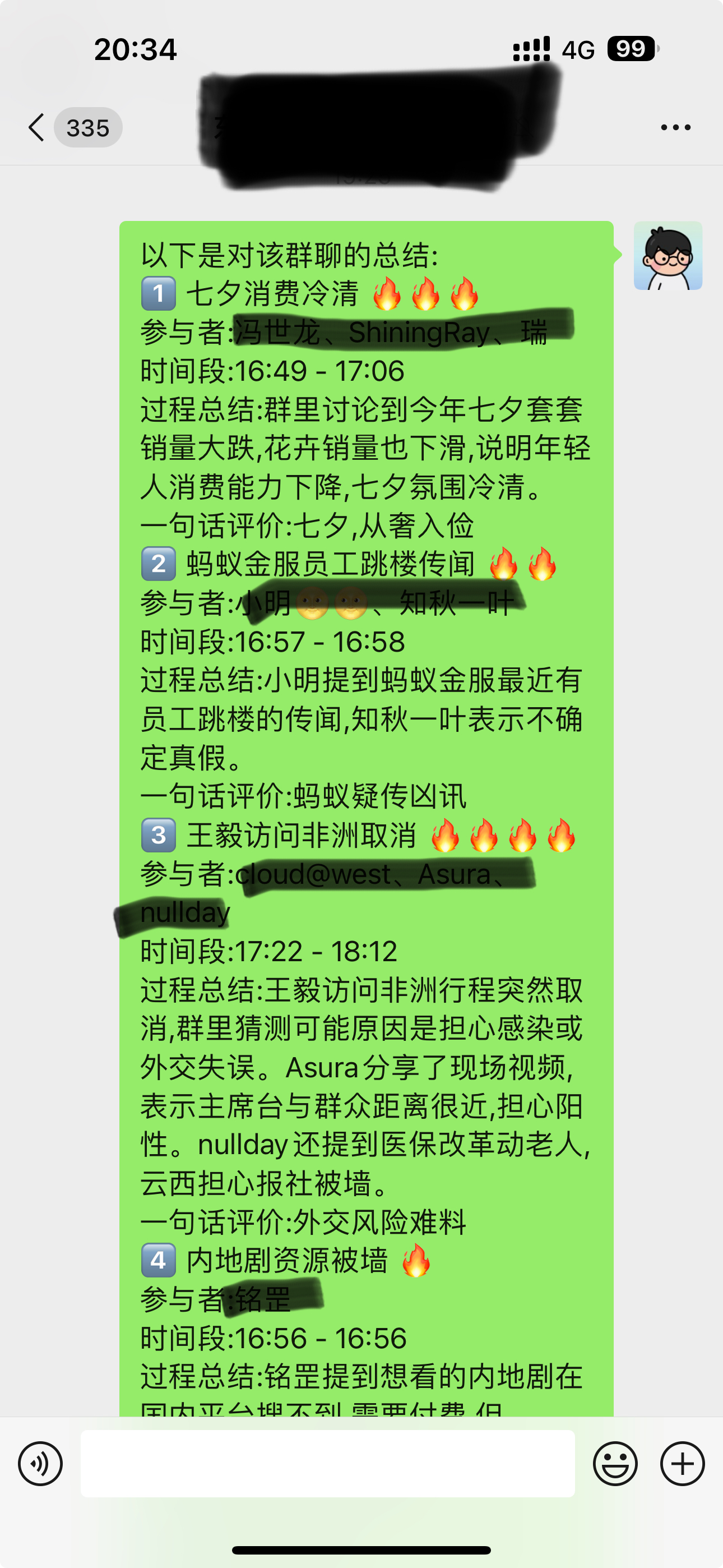Image resolution: width=723 pixels, height=1568 pixels.
Task: Tap the sender's profile avatar
Action: coord(668,256)
